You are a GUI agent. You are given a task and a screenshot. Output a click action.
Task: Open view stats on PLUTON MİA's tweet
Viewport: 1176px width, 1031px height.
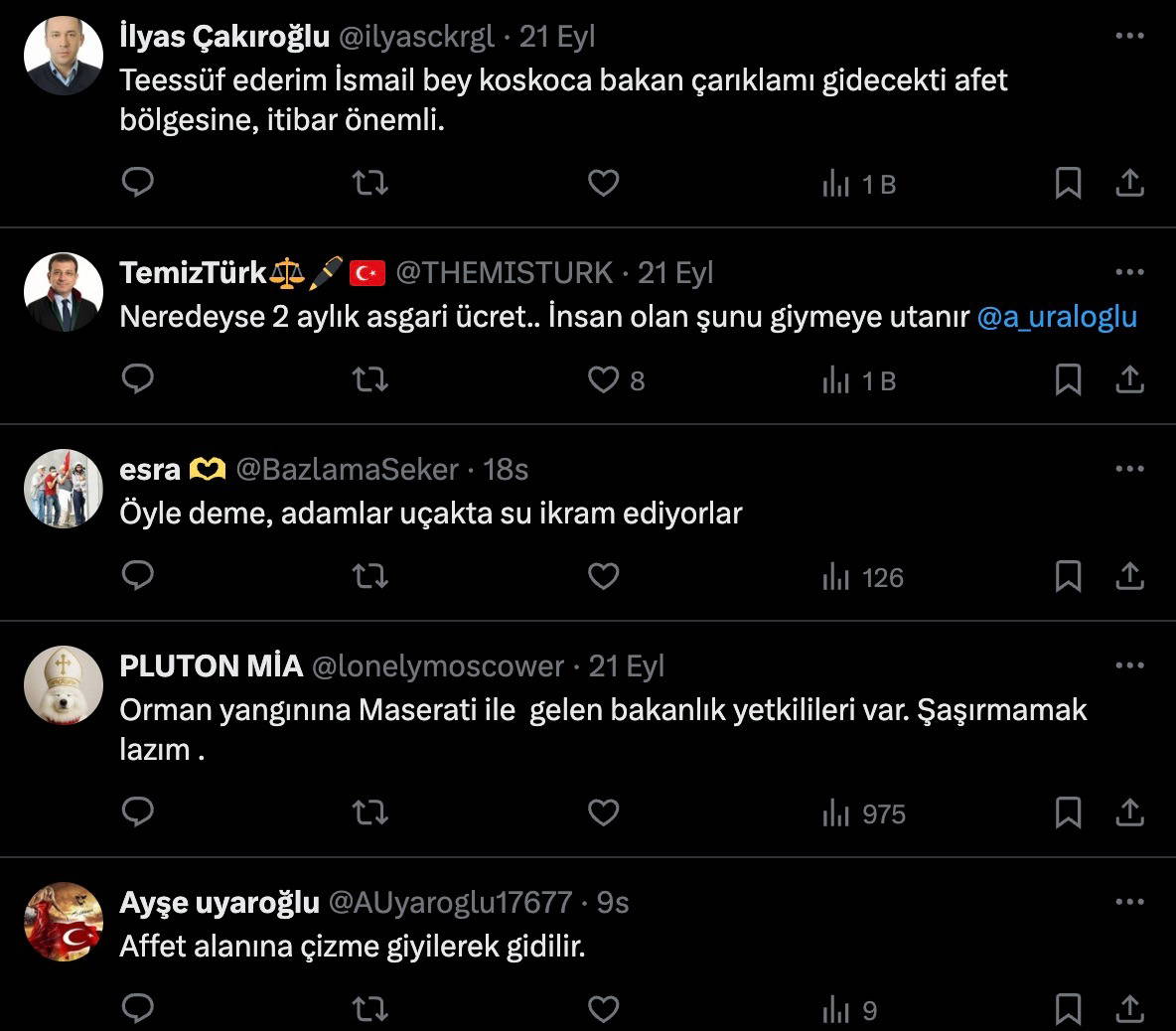[x=863, y=814]
